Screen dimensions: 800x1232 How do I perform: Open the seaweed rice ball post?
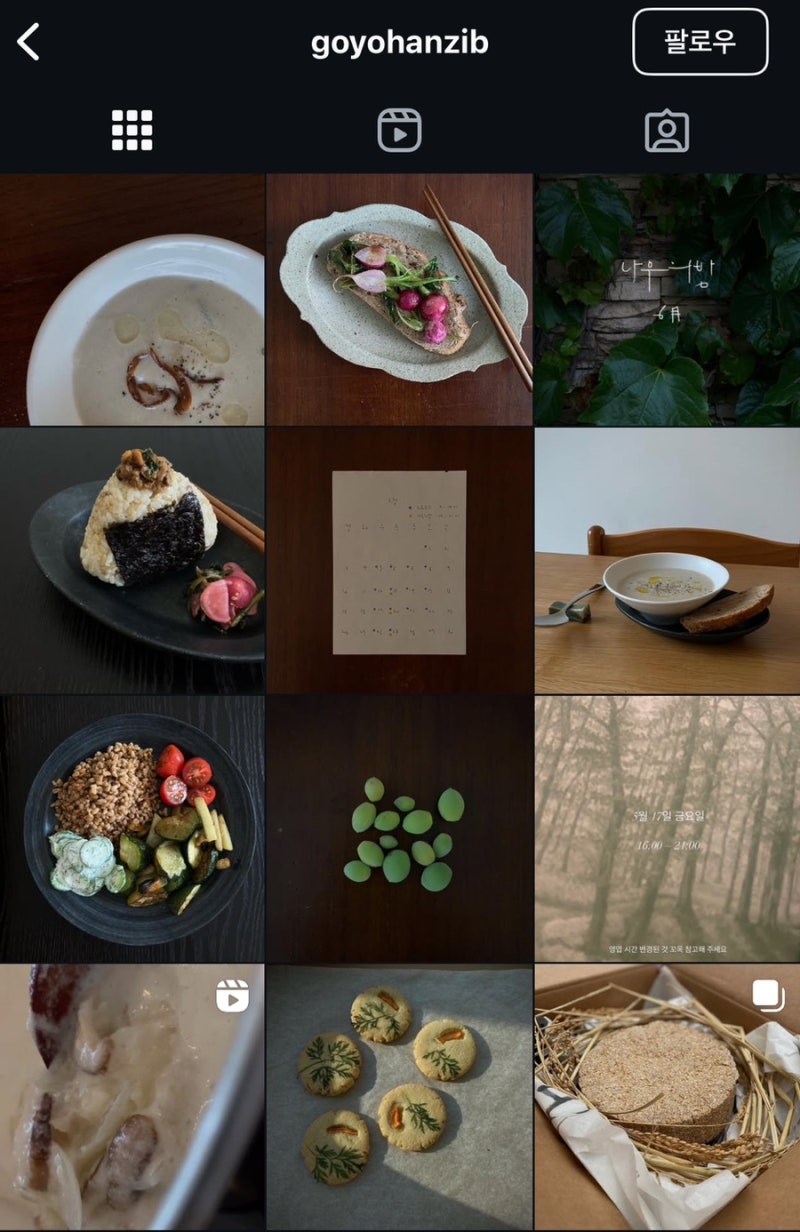[132, 561]
